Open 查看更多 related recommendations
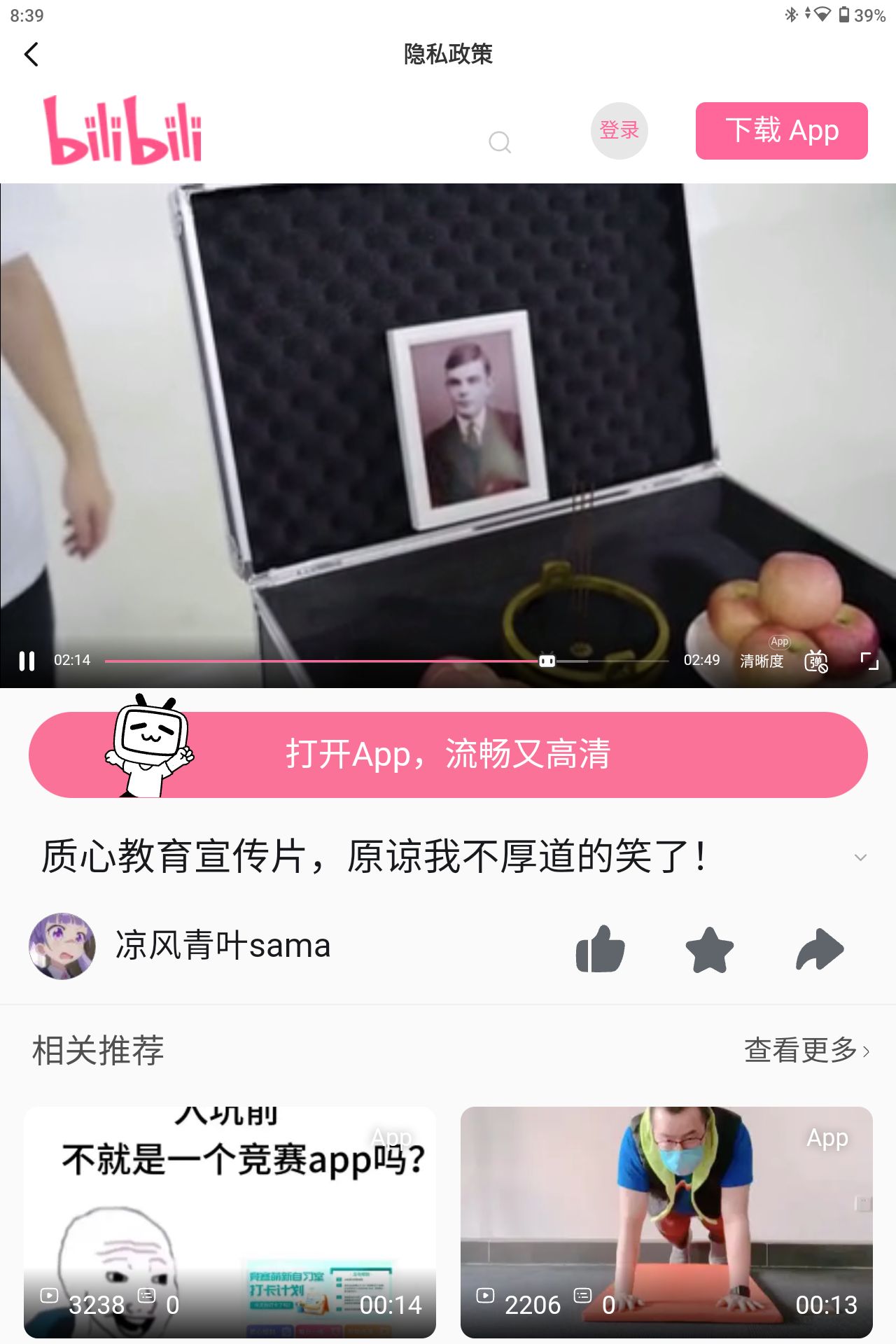Screen dimensions: 896x1344 pos(806,1050)
